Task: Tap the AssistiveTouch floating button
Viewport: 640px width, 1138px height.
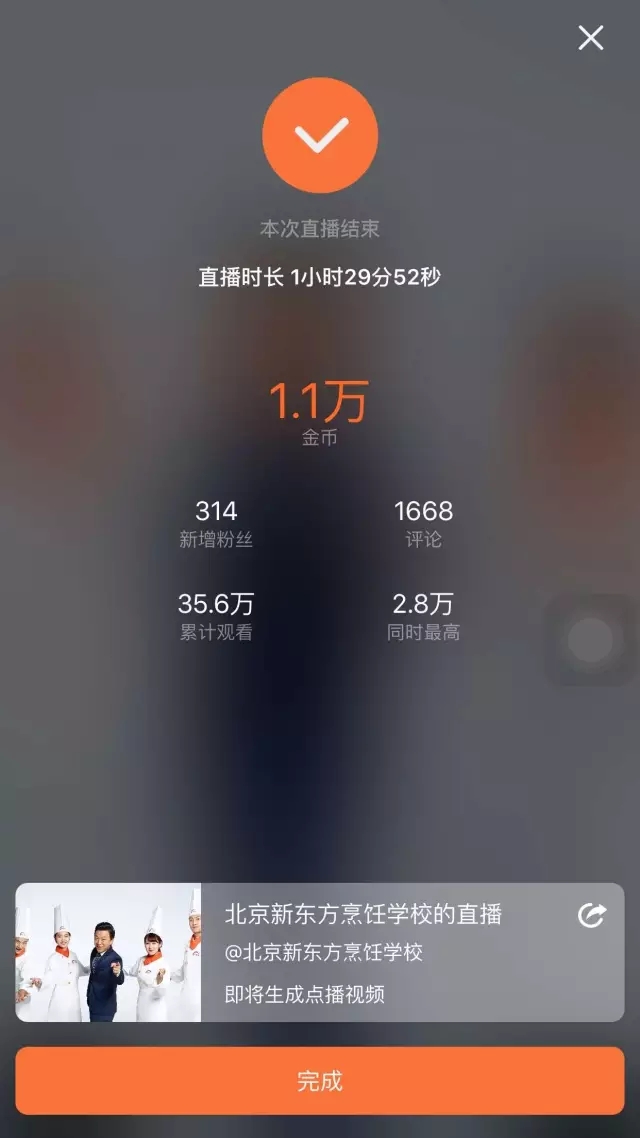Action: [x=590, y=640]
